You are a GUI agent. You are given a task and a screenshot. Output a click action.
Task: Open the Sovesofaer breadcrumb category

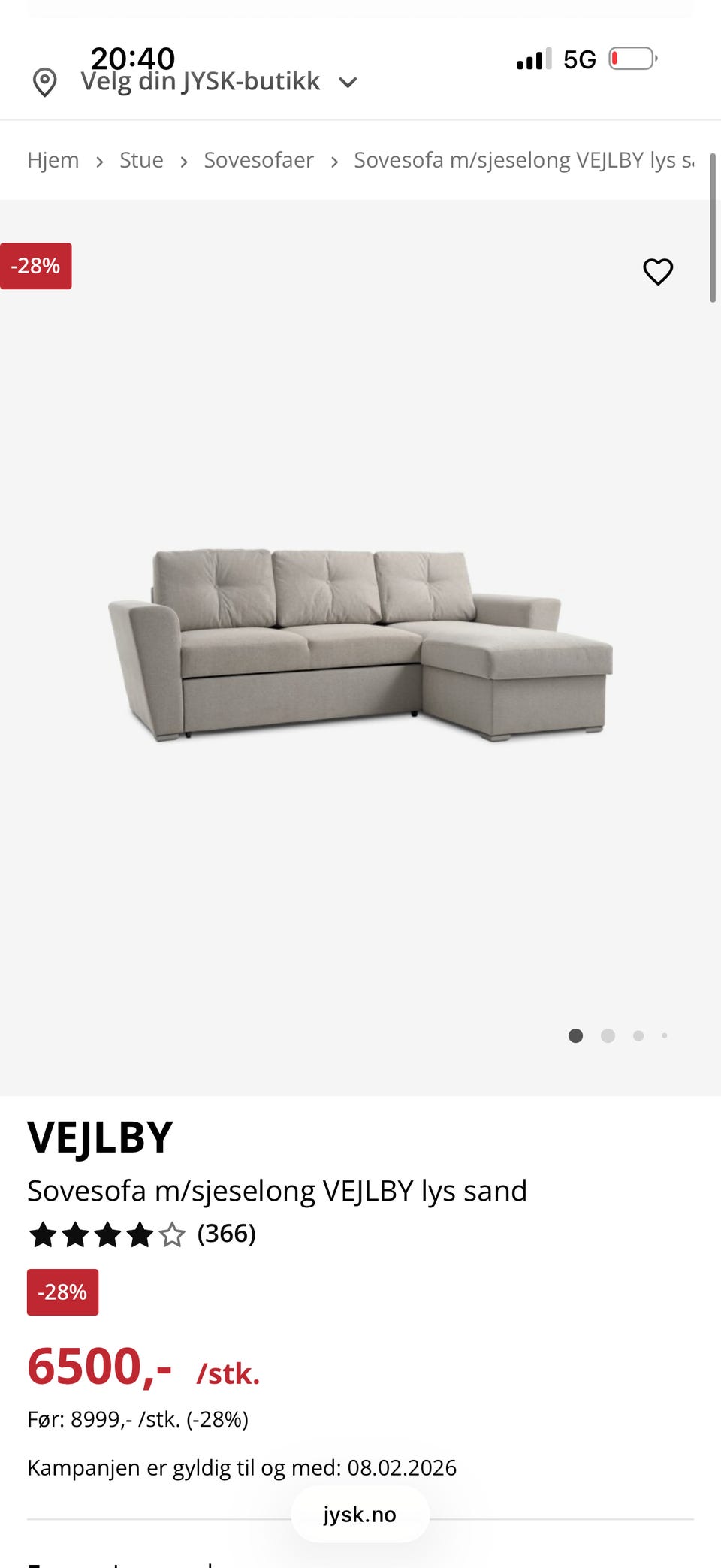tap(258, 160)
